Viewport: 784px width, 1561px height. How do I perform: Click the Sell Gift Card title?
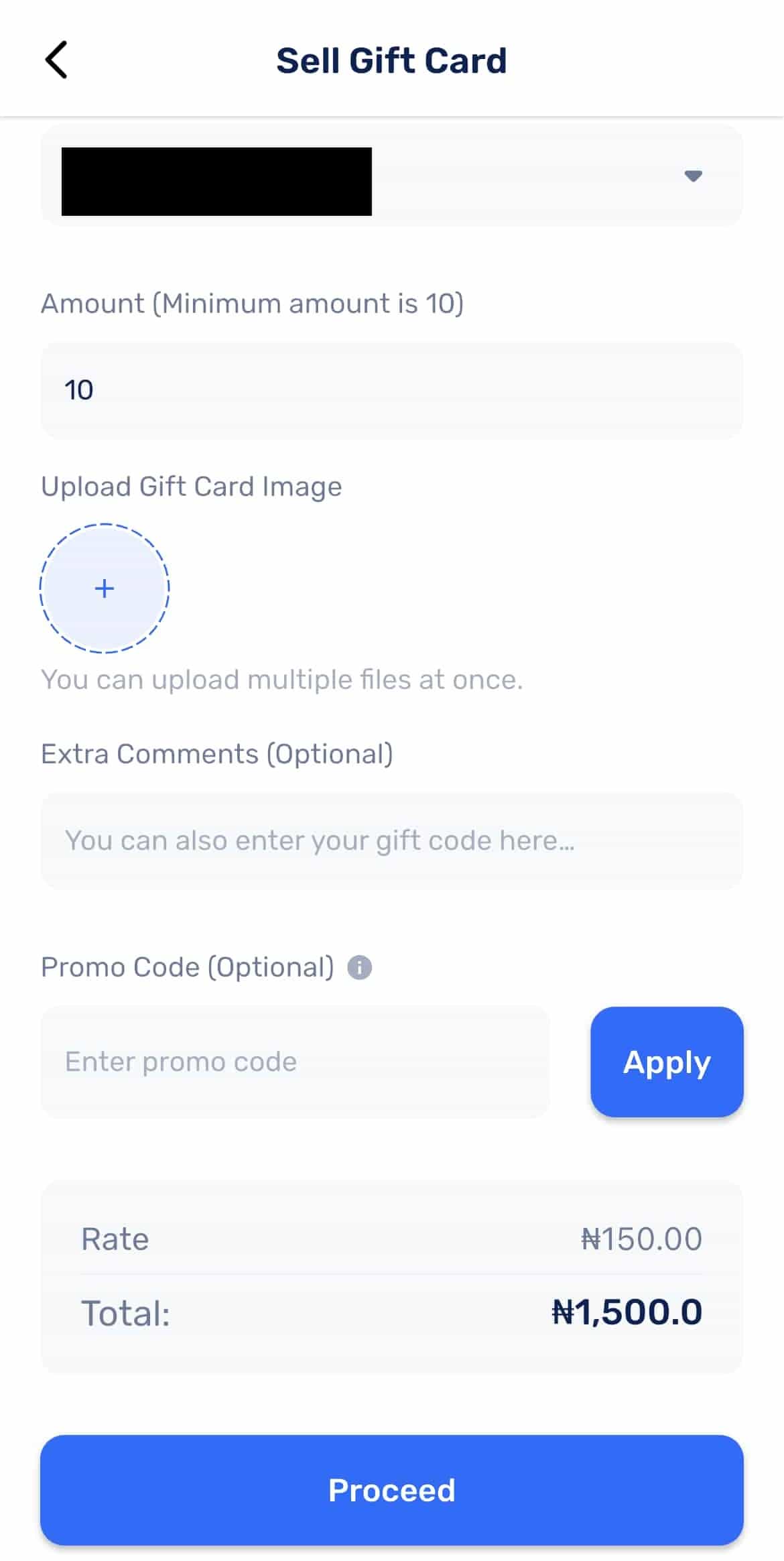tap(392, 60)
